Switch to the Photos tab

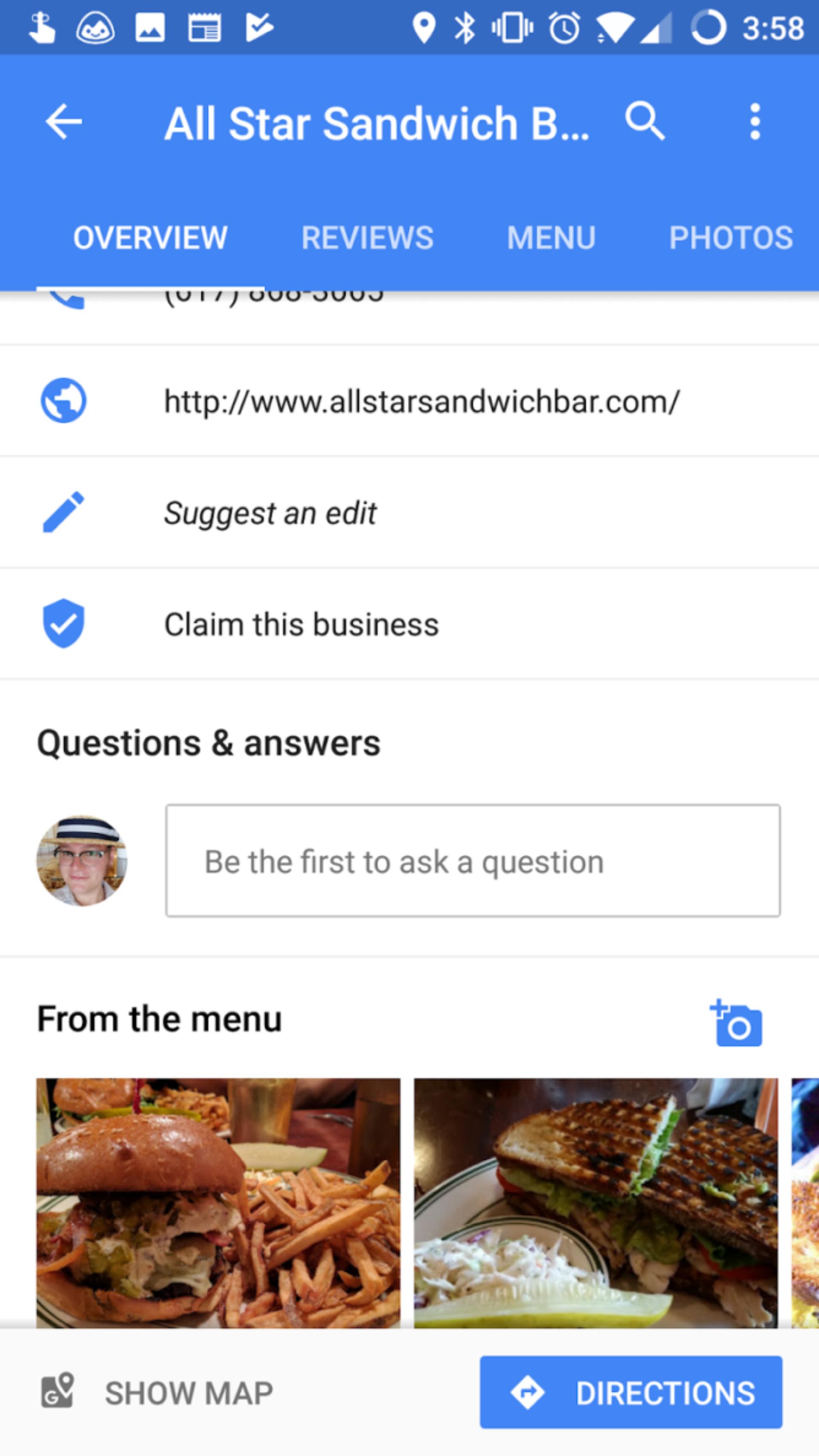coord(731,237)
